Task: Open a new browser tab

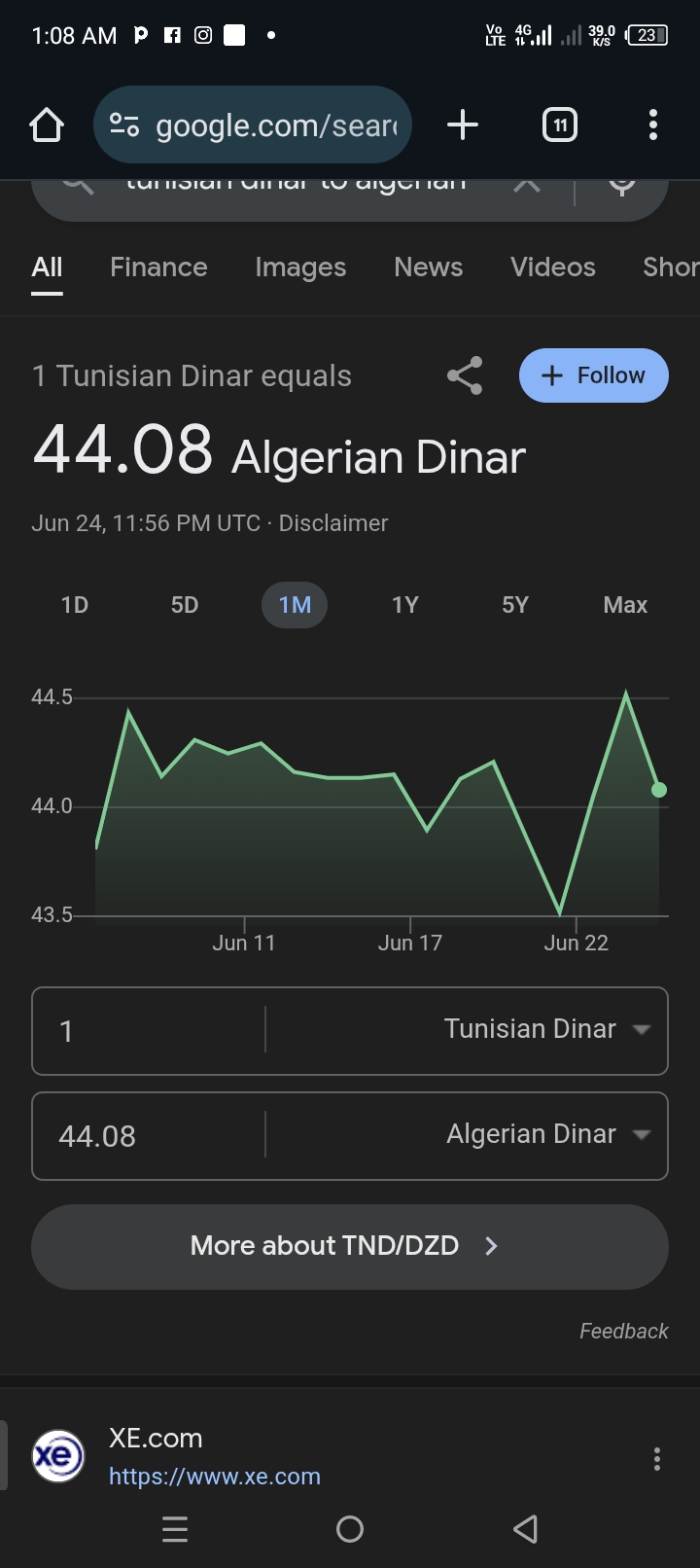Action: point(463,125)
